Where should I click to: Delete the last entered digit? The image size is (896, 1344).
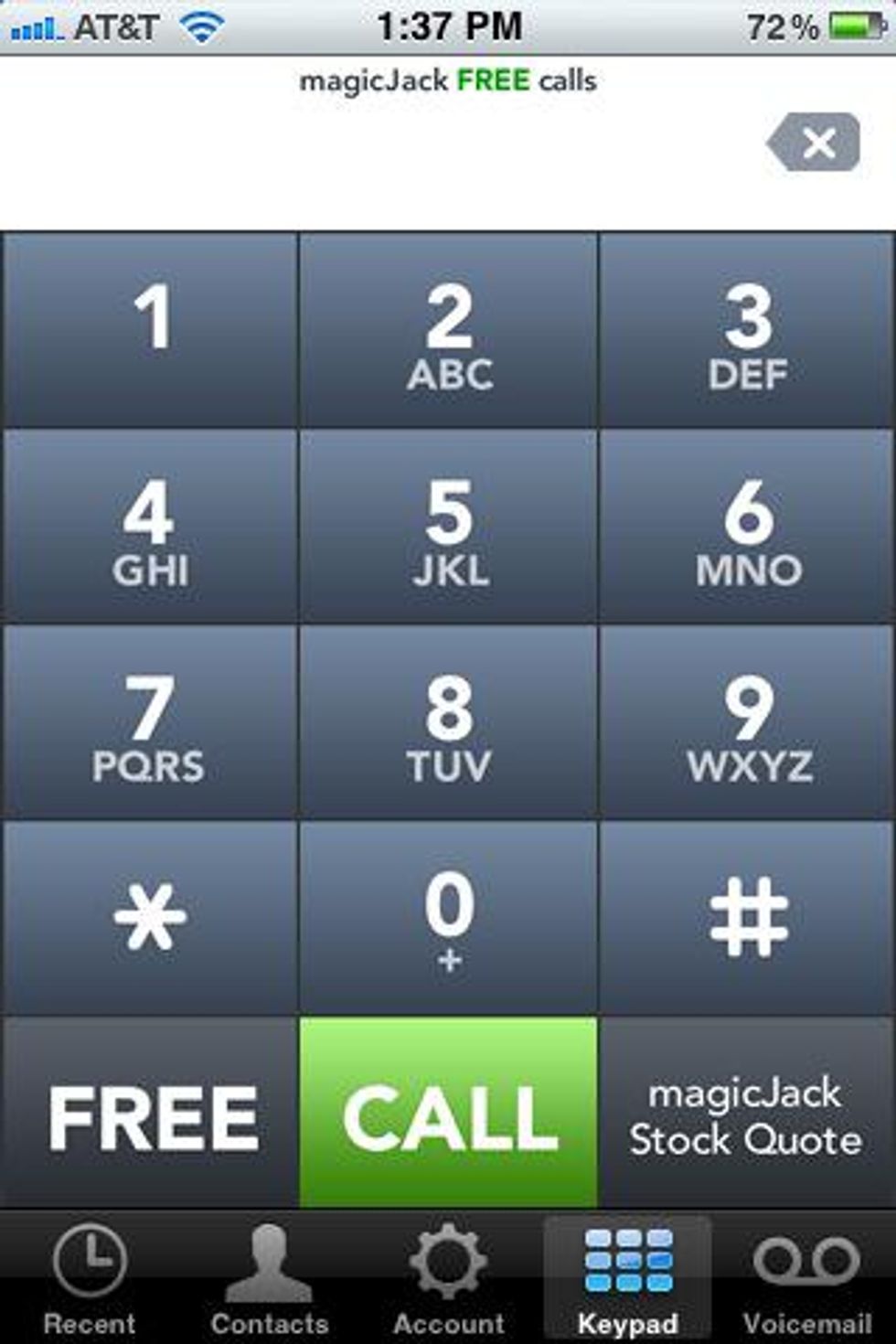click(x=815, y=143)
